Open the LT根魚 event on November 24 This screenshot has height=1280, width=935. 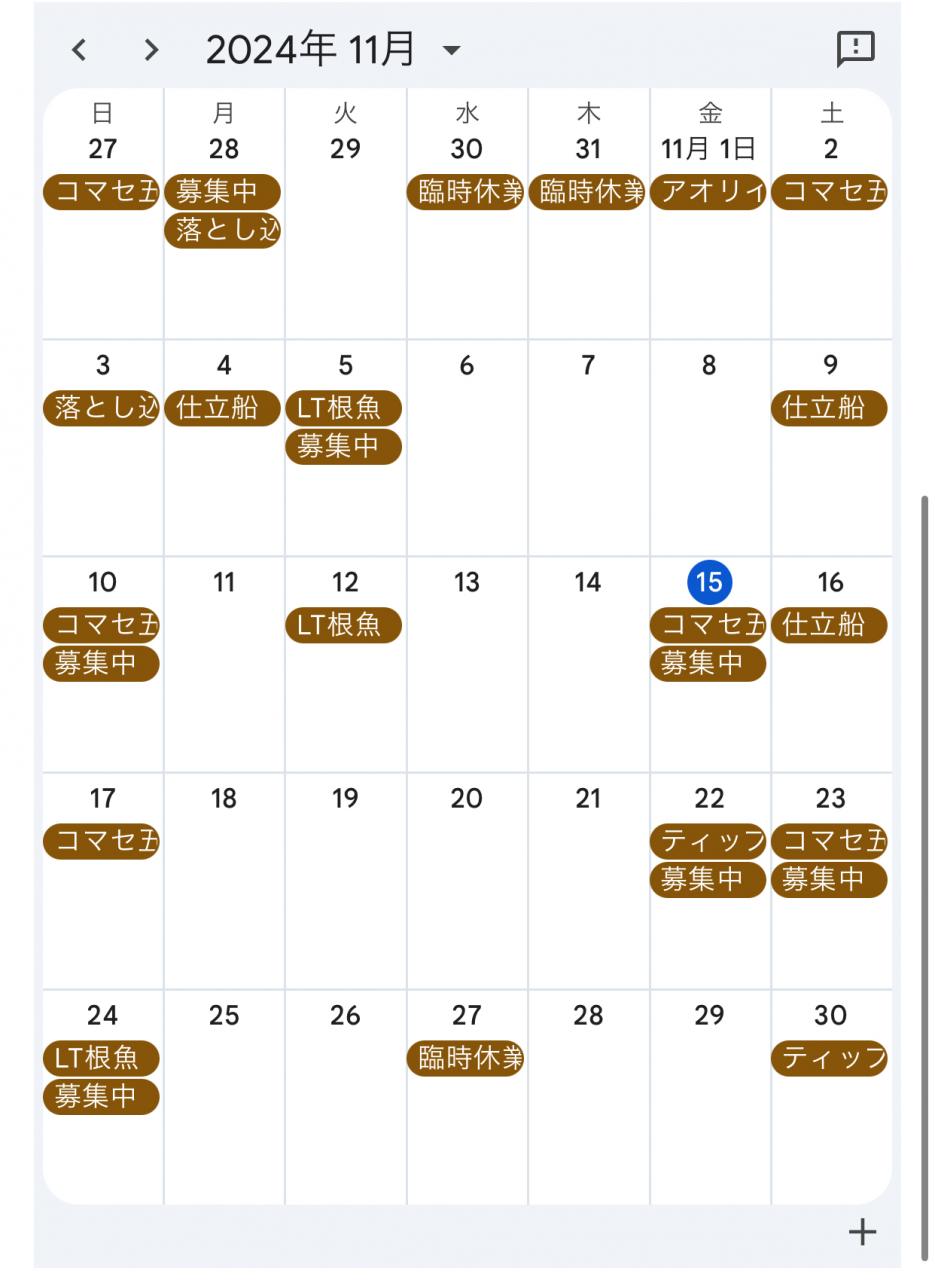click(101, 1058)
